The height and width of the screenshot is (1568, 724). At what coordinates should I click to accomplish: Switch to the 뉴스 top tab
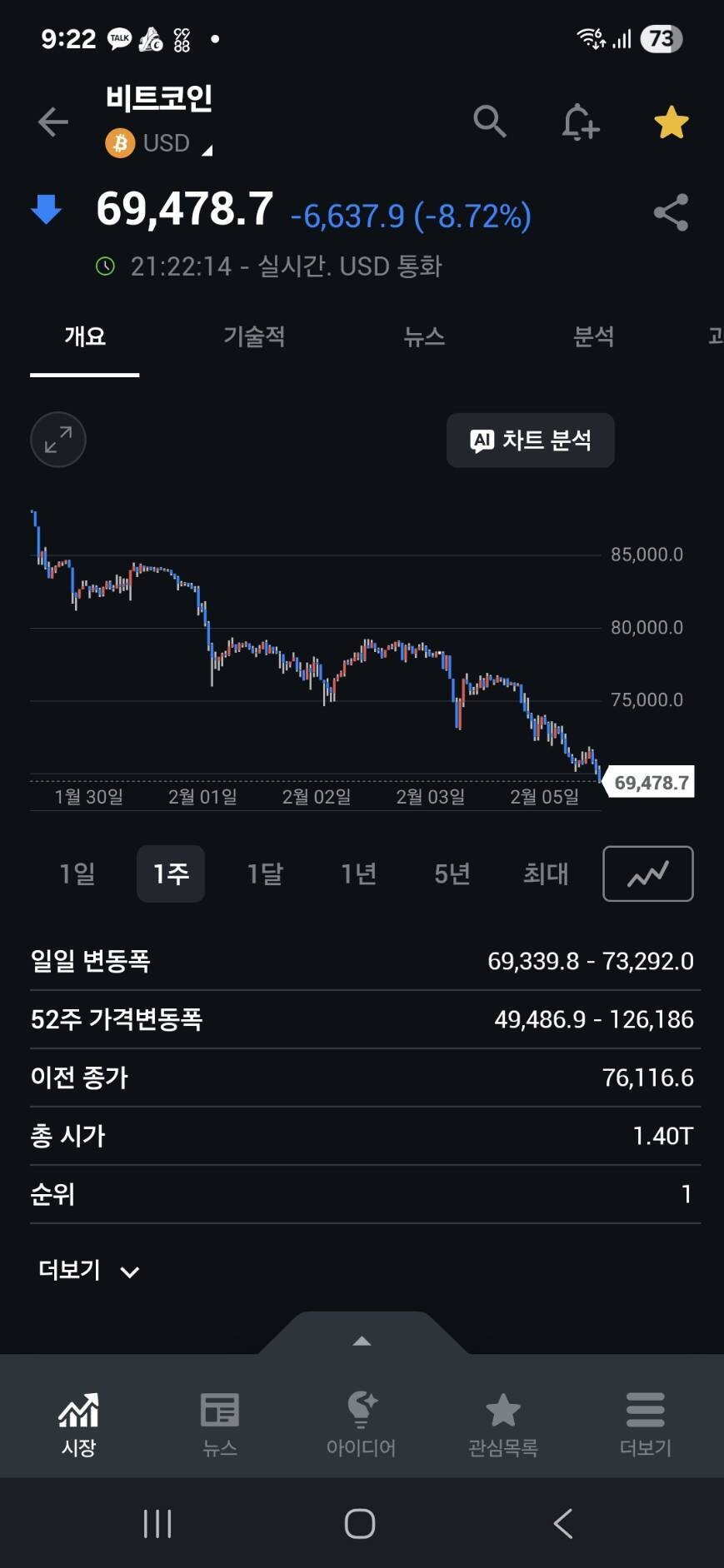[424, 336]
